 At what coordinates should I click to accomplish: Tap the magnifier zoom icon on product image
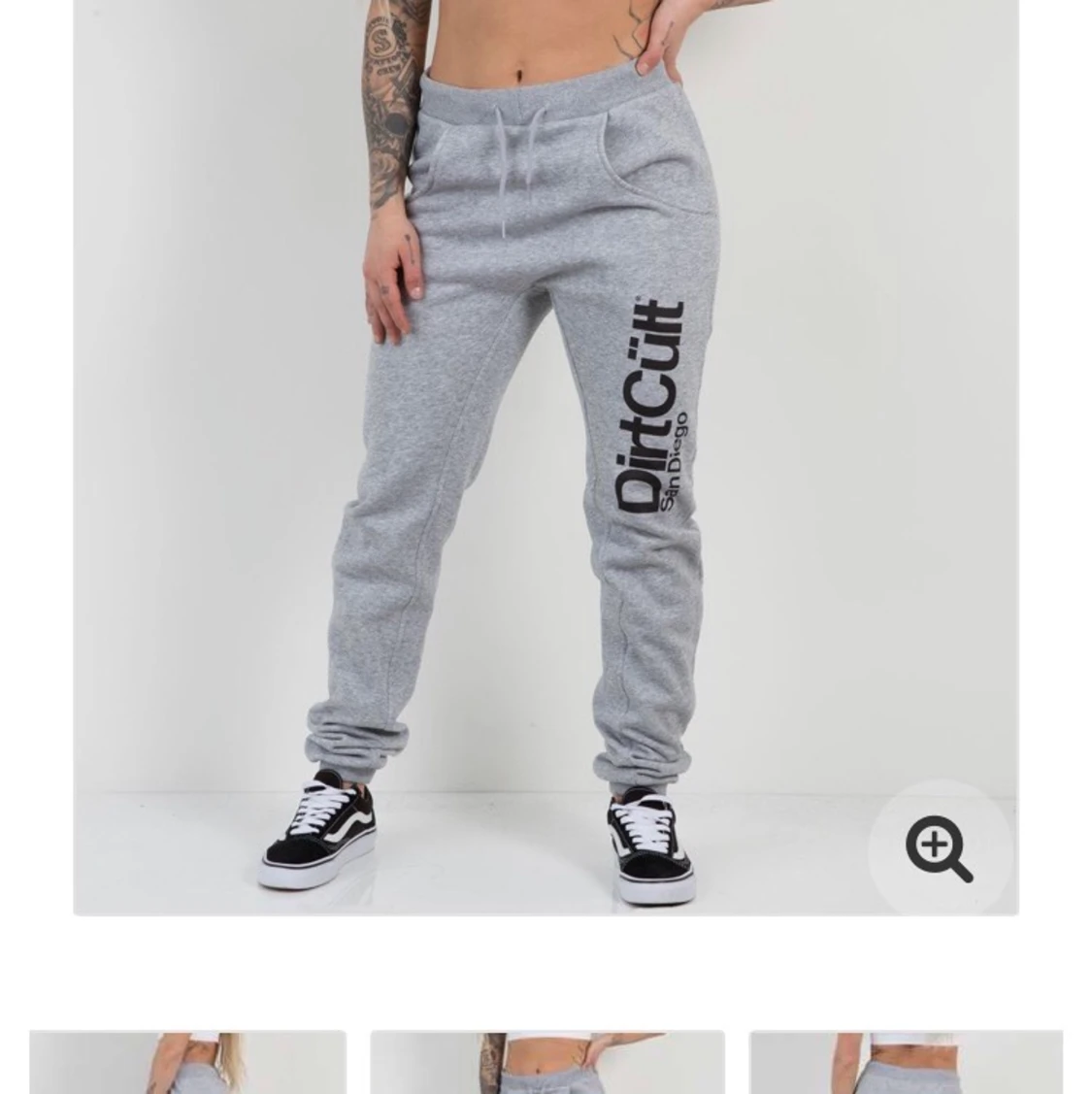pyautogui.click(x=939, y=849)
